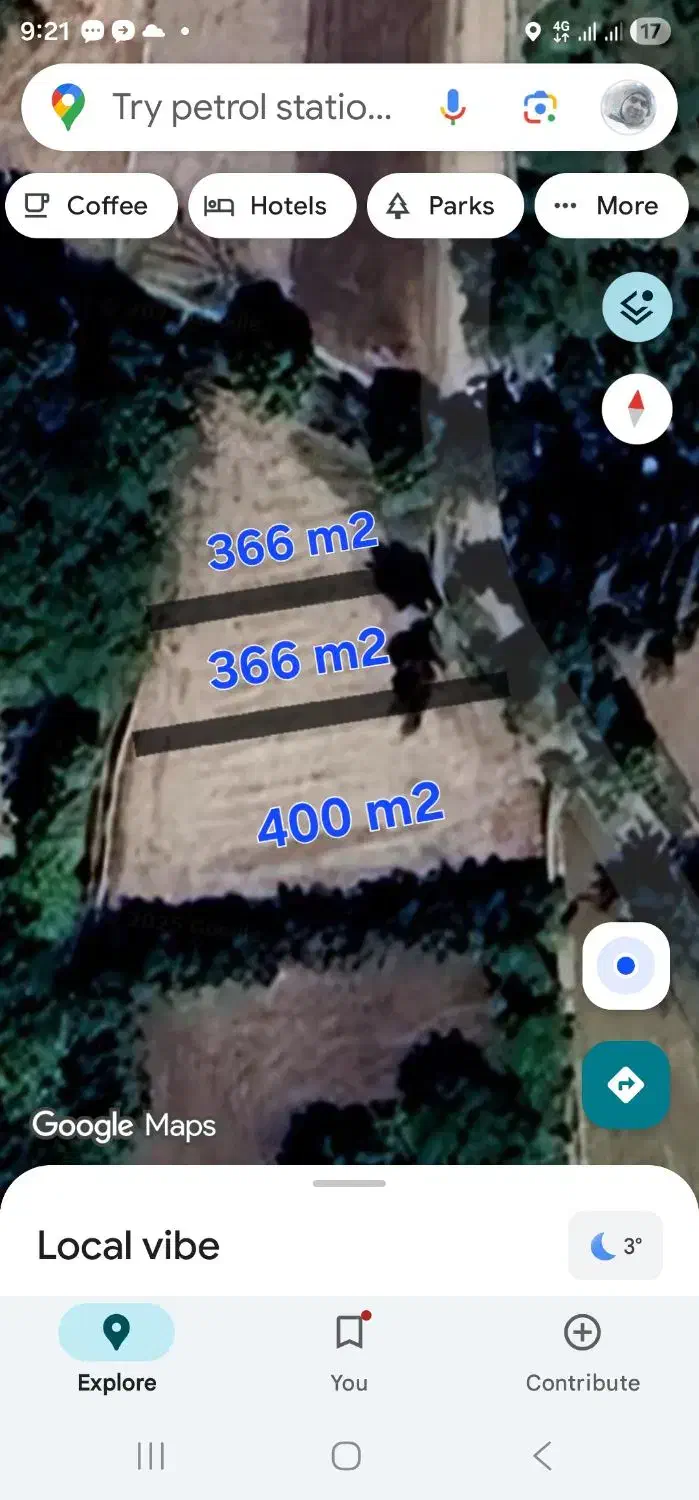Go back using the system back button
Screen dimensions: 699x1500
[x=542, y=1456]
